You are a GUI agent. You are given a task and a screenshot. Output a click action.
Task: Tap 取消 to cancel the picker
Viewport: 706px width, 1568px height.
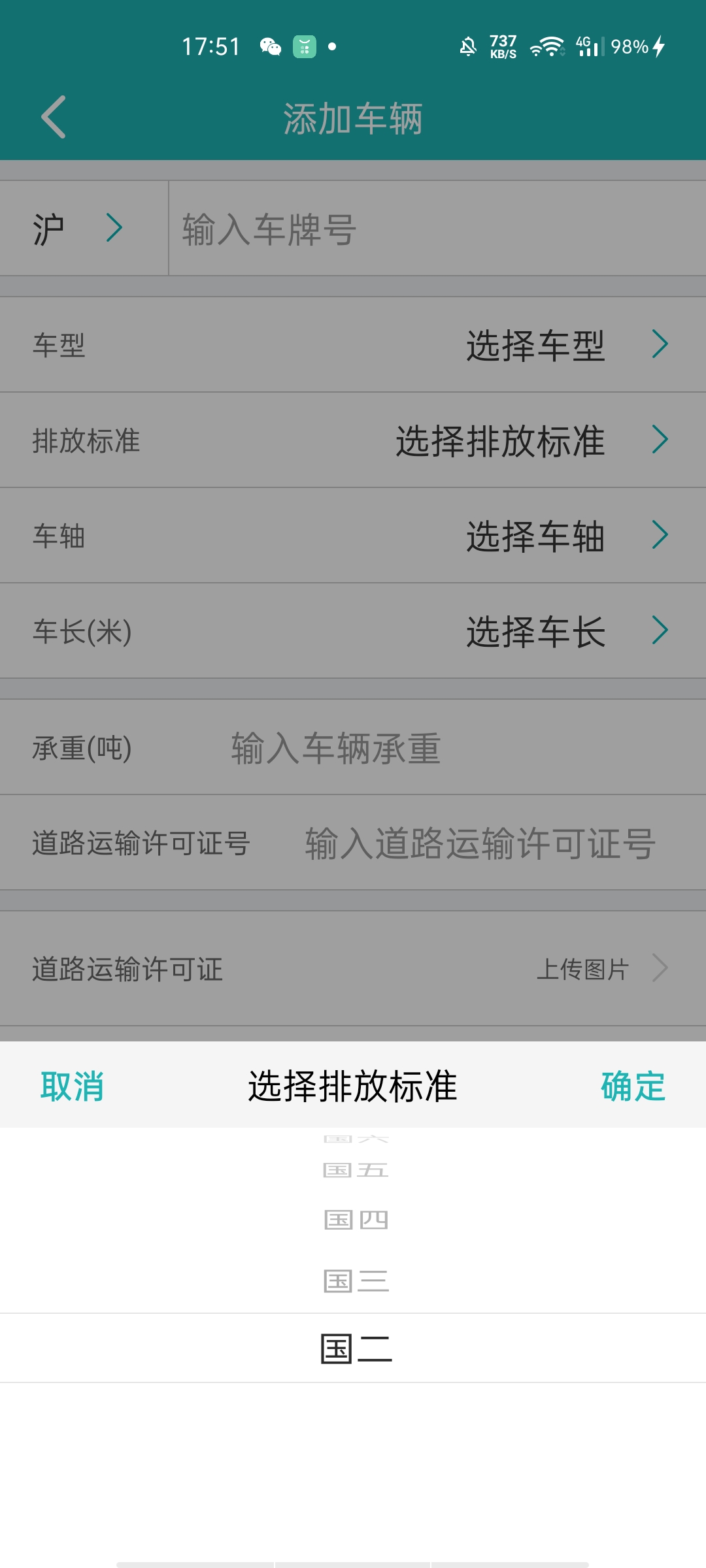(x=72, y=1086)
